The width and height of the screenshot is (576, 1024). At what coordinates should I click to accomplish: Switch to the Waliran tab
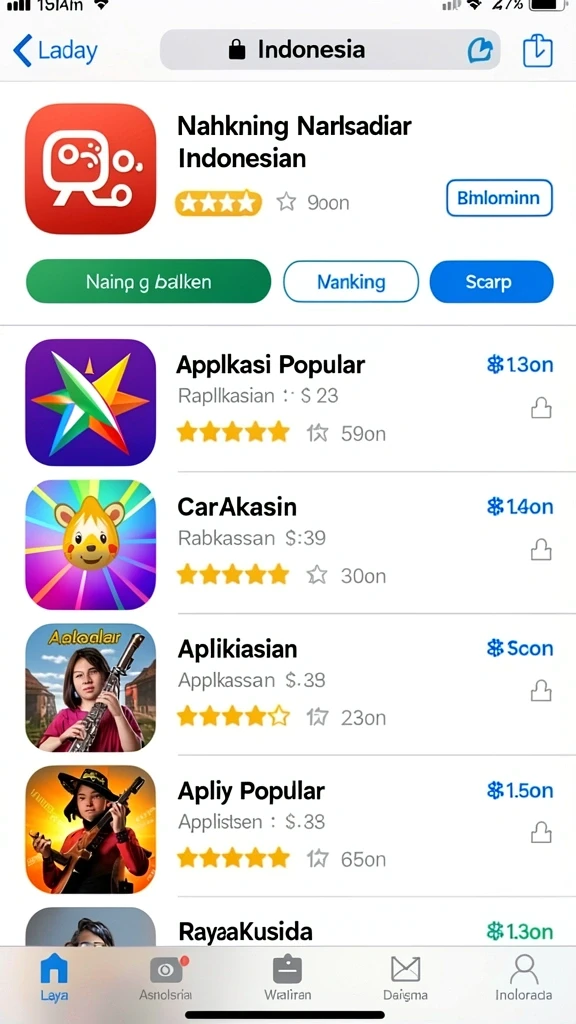tap(287, 978)
